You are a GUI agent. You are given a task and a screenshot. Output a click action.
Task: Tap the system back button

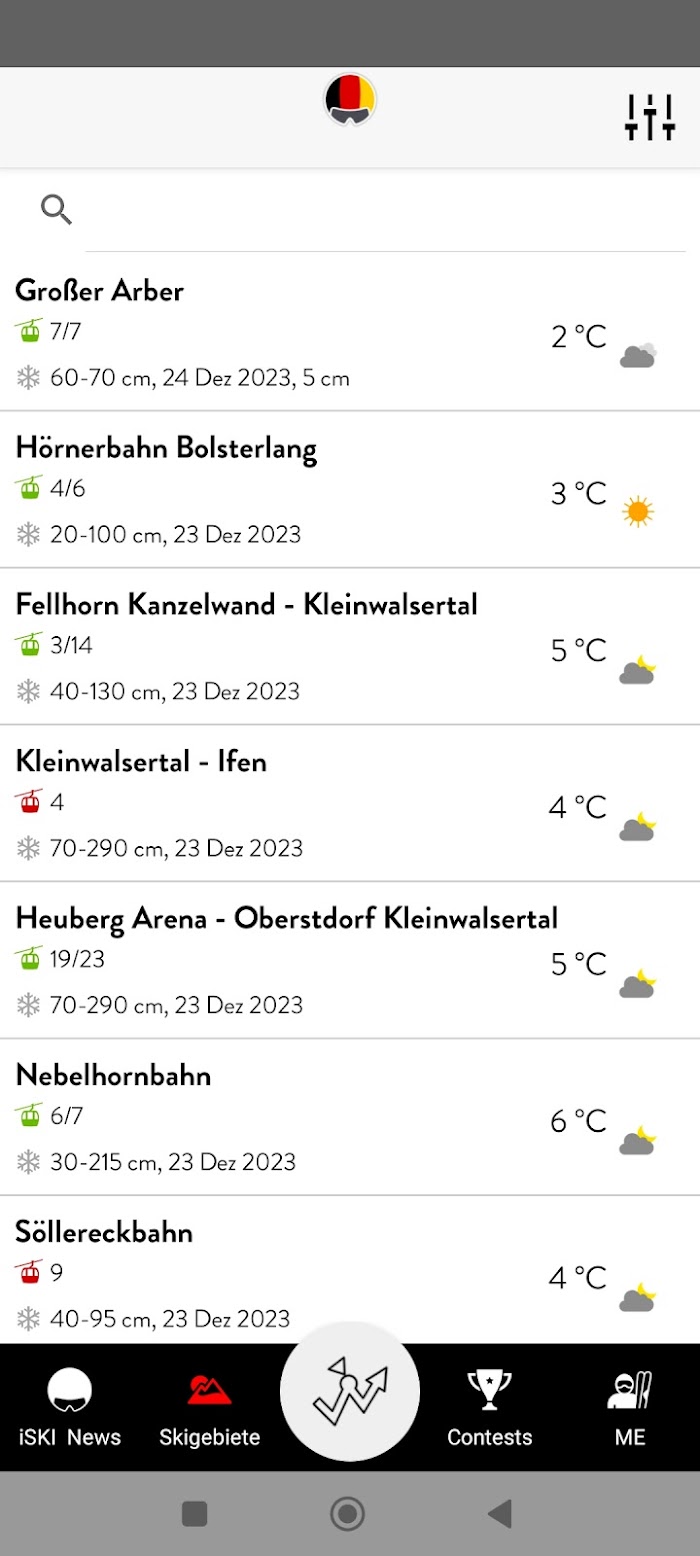coord(500,1514)
